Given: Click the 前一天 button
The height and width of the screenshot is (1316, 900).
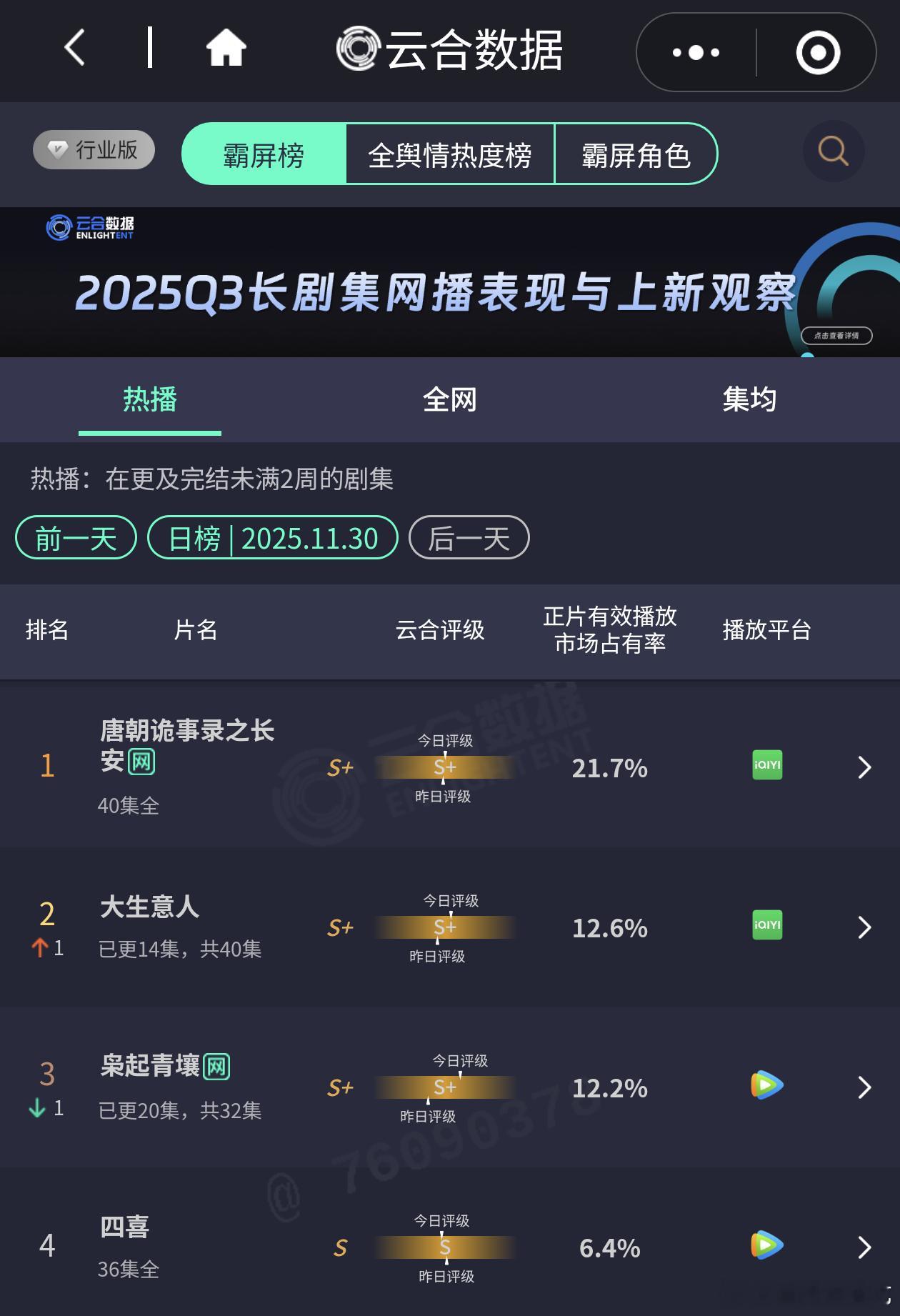Looking at the screenshot, I should 74,539.
